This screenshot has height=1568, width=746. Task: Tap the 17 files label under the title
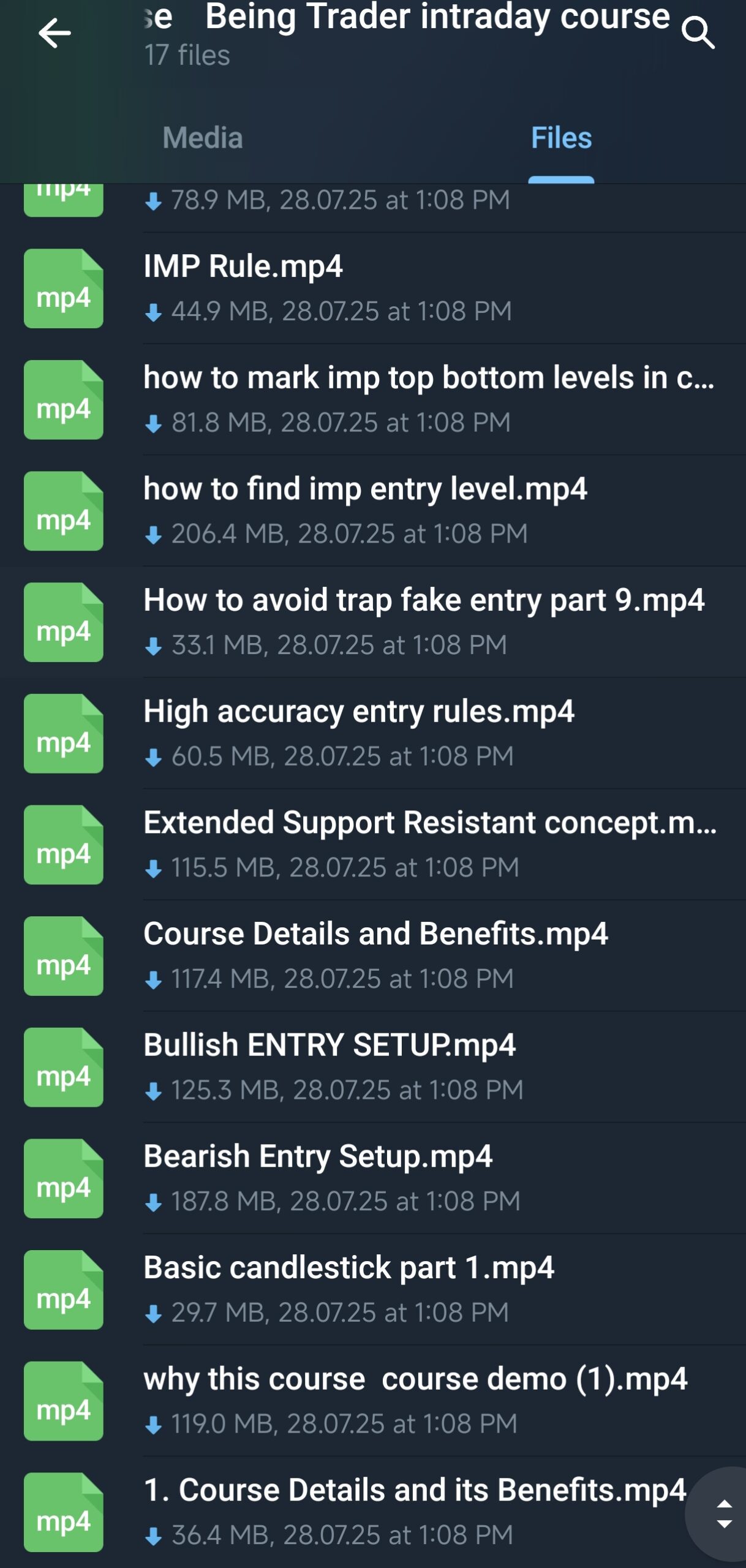[x=186, y=57]
